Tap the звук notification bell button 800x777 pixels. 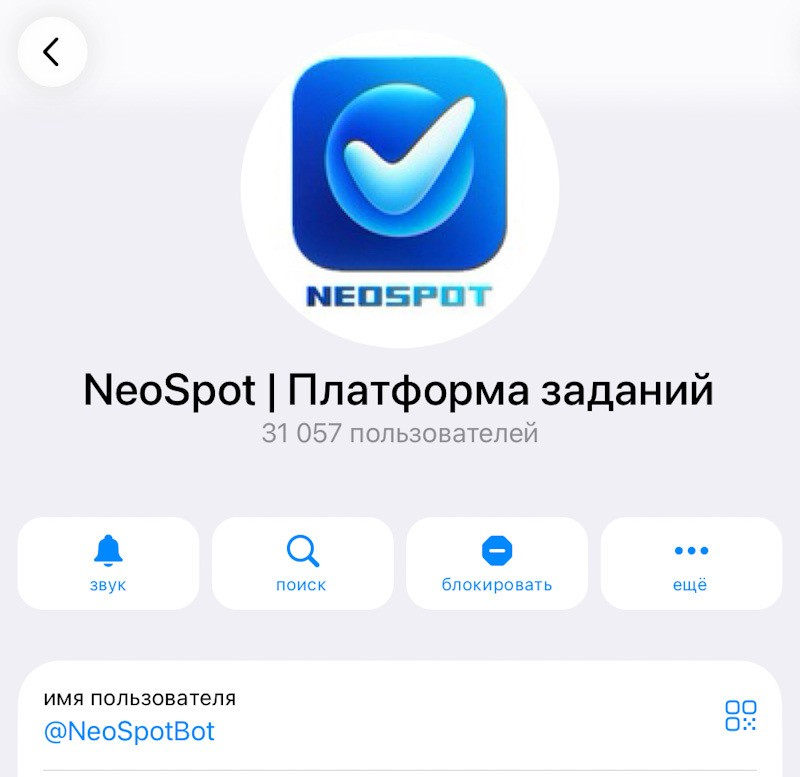coord(108,563)
